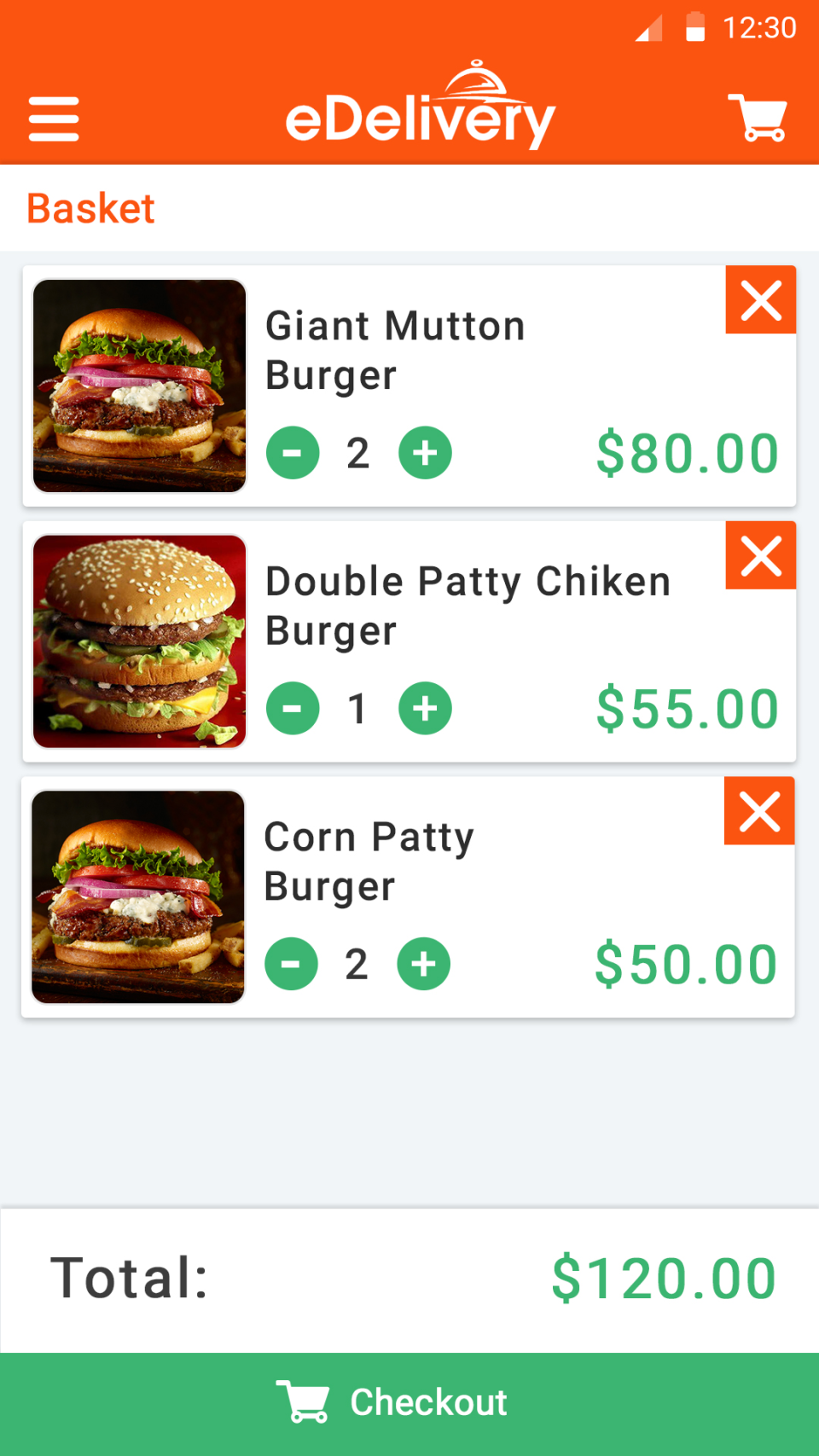The image size is (819, 1456).
Task: Click the battery status icon
Action: click(693, 28)
